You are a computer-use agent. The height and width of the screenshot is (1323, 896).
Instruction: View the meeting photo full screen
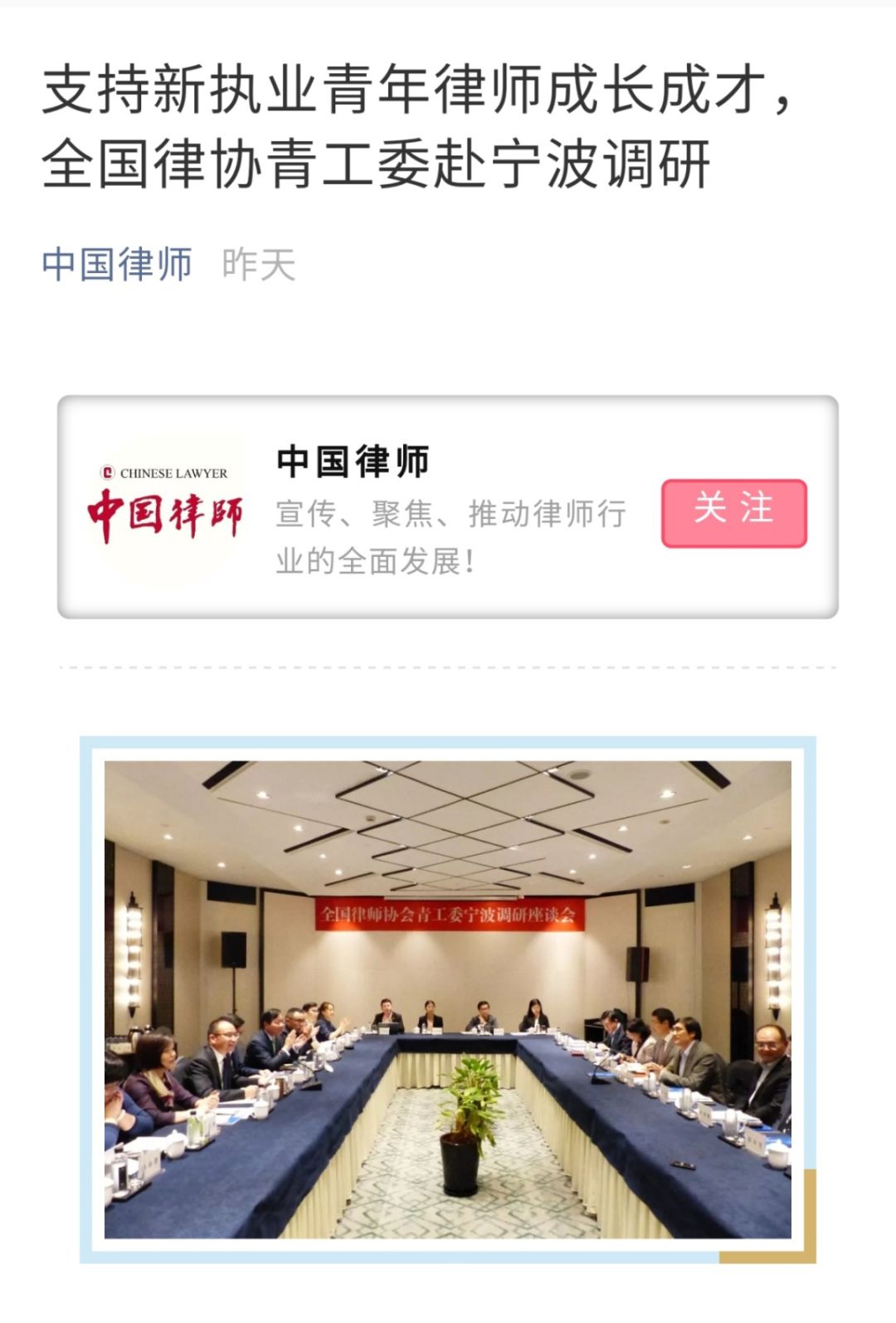point(447,998)
